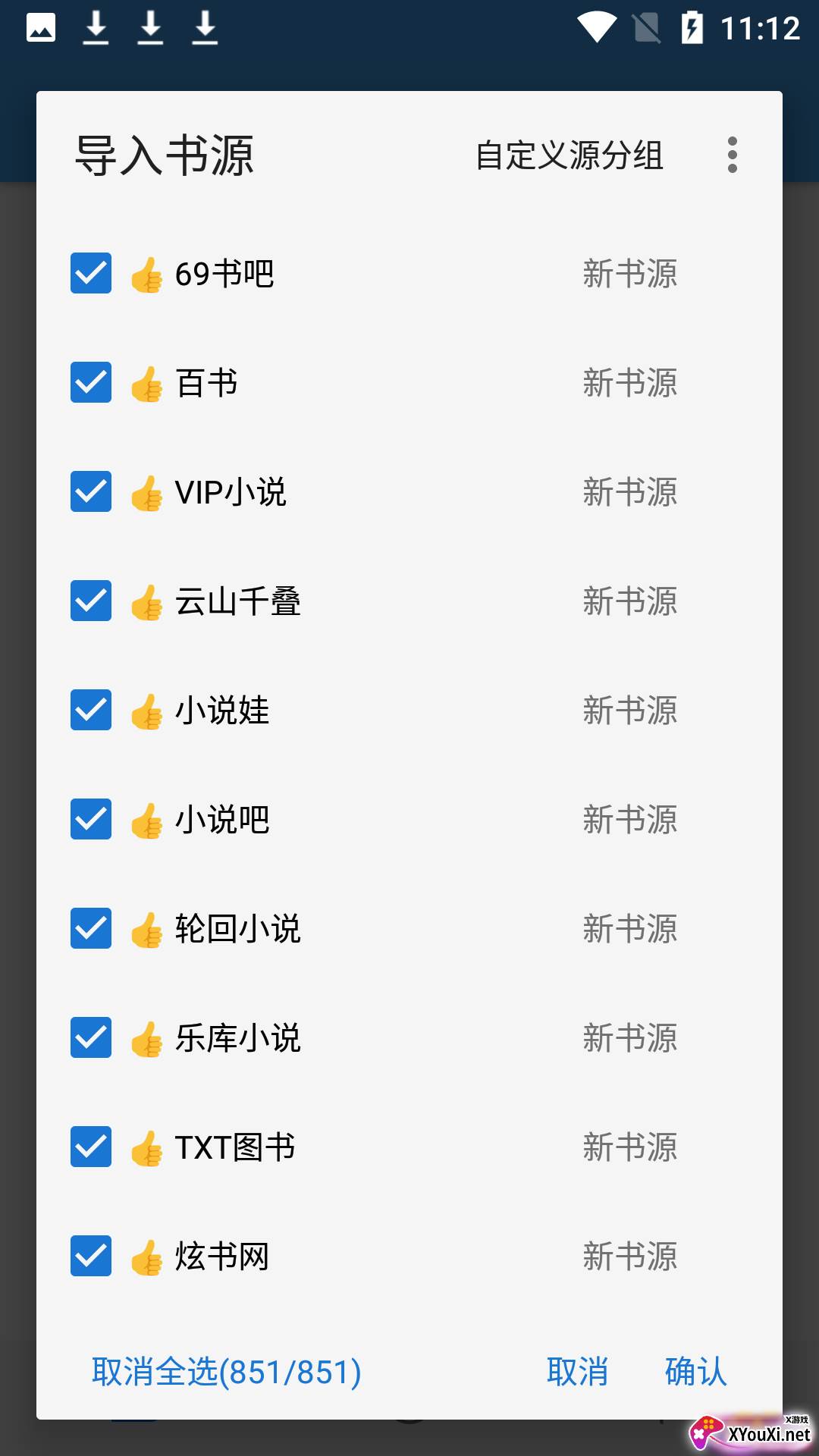Open the 自定义源分组 option
Screen dimensions: 819x1456
(570, 155)
